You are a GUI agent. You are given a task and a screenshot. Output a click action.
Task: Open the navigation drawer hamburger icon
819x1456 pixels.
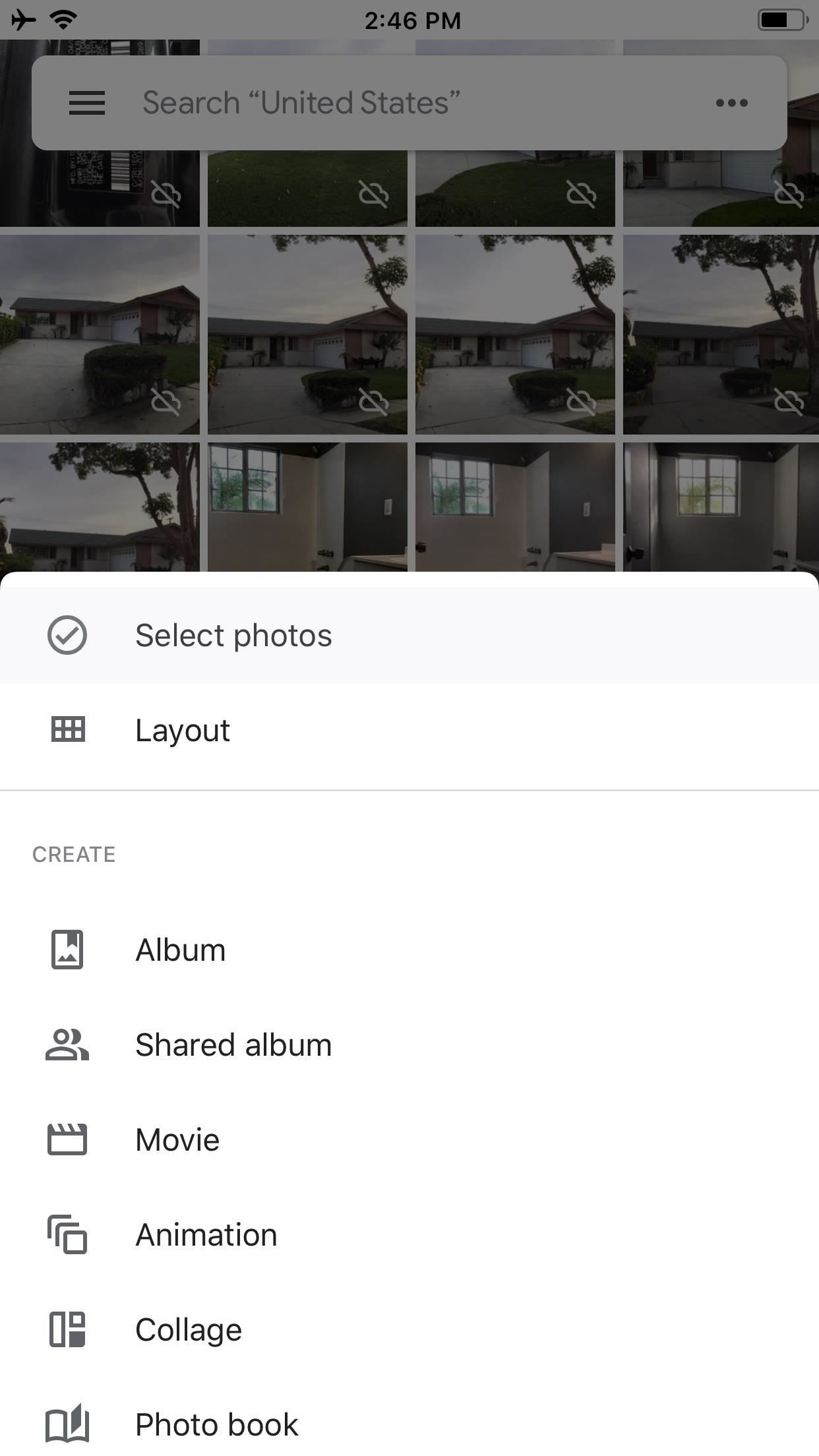[x=85, y=103]
